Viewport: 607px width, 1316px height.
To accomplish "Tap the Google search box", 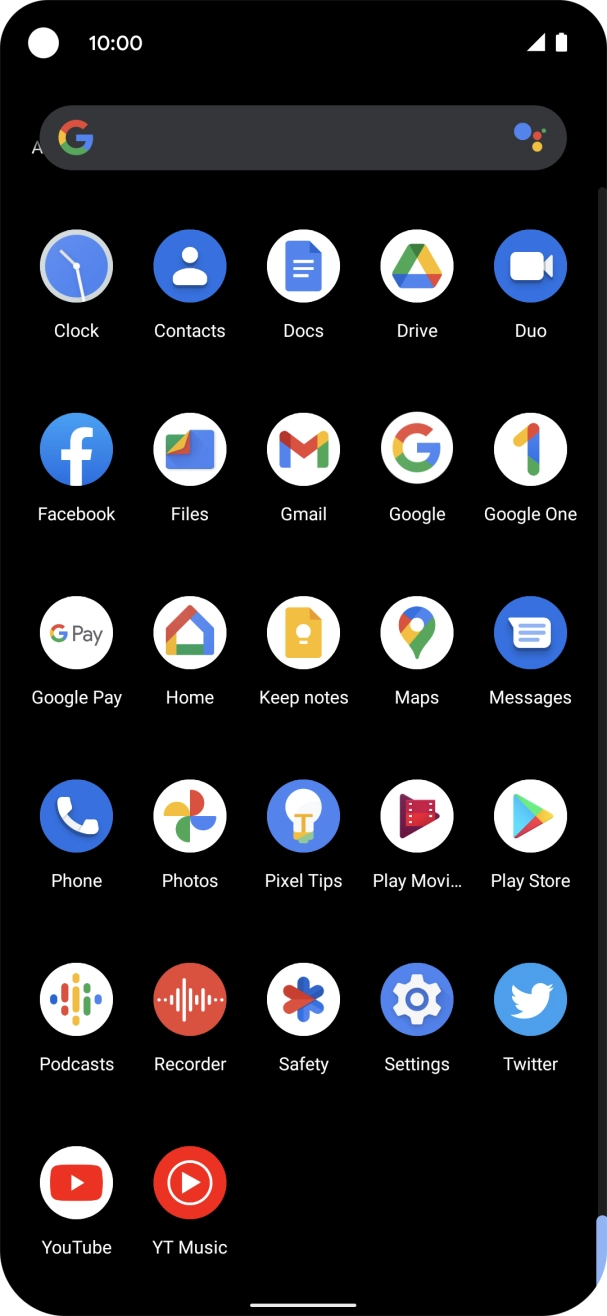I will [300, 138].
